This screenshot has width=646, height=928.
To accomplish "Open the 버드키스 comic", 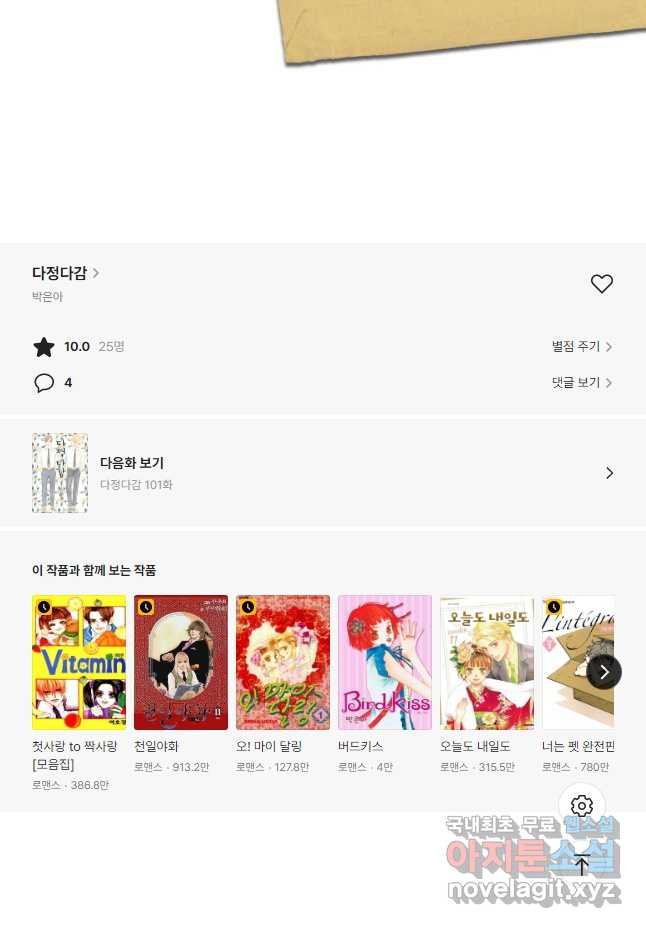I will [x=385, y=663].
